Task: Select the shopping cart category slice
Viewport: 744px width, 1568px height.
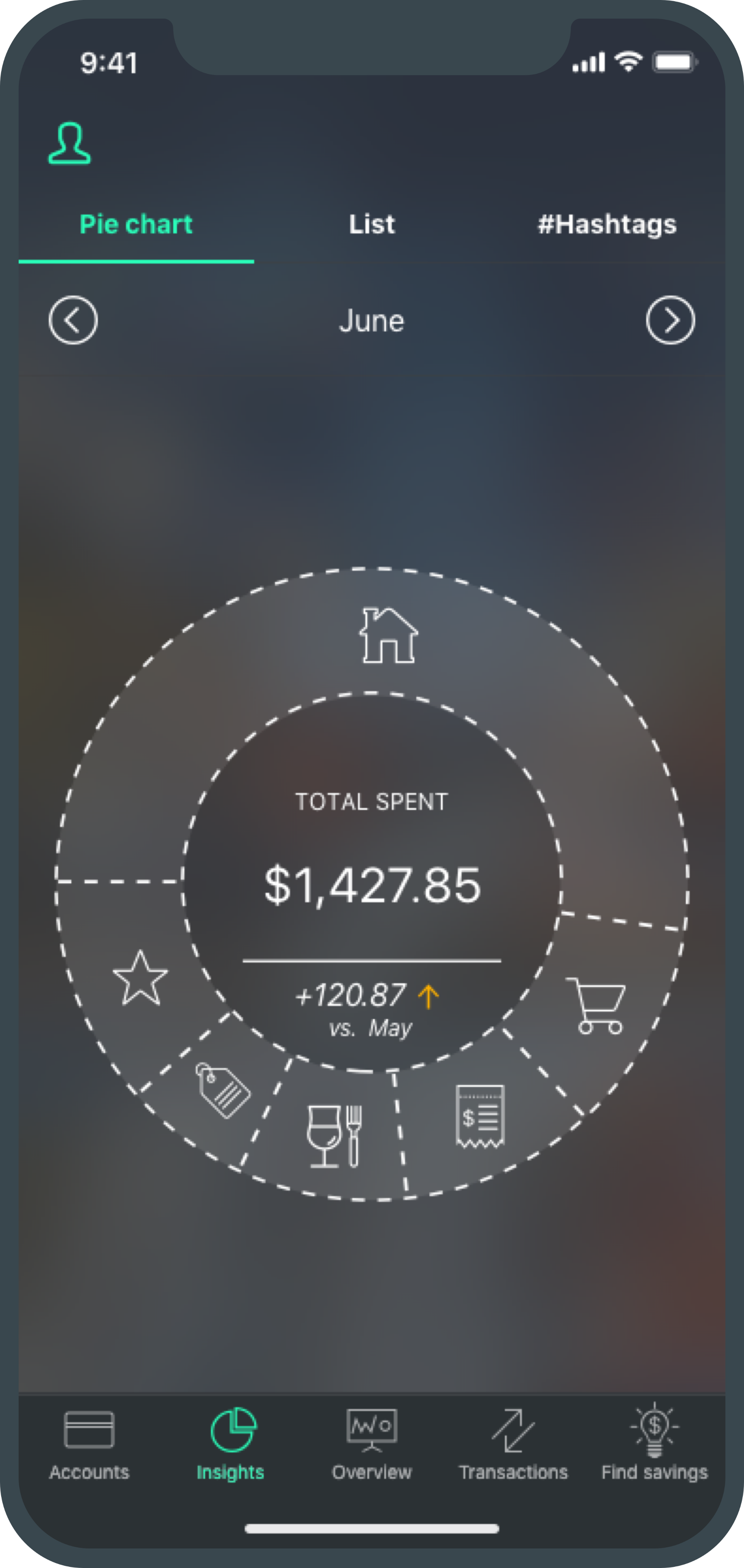Action: pos(597,1006)
